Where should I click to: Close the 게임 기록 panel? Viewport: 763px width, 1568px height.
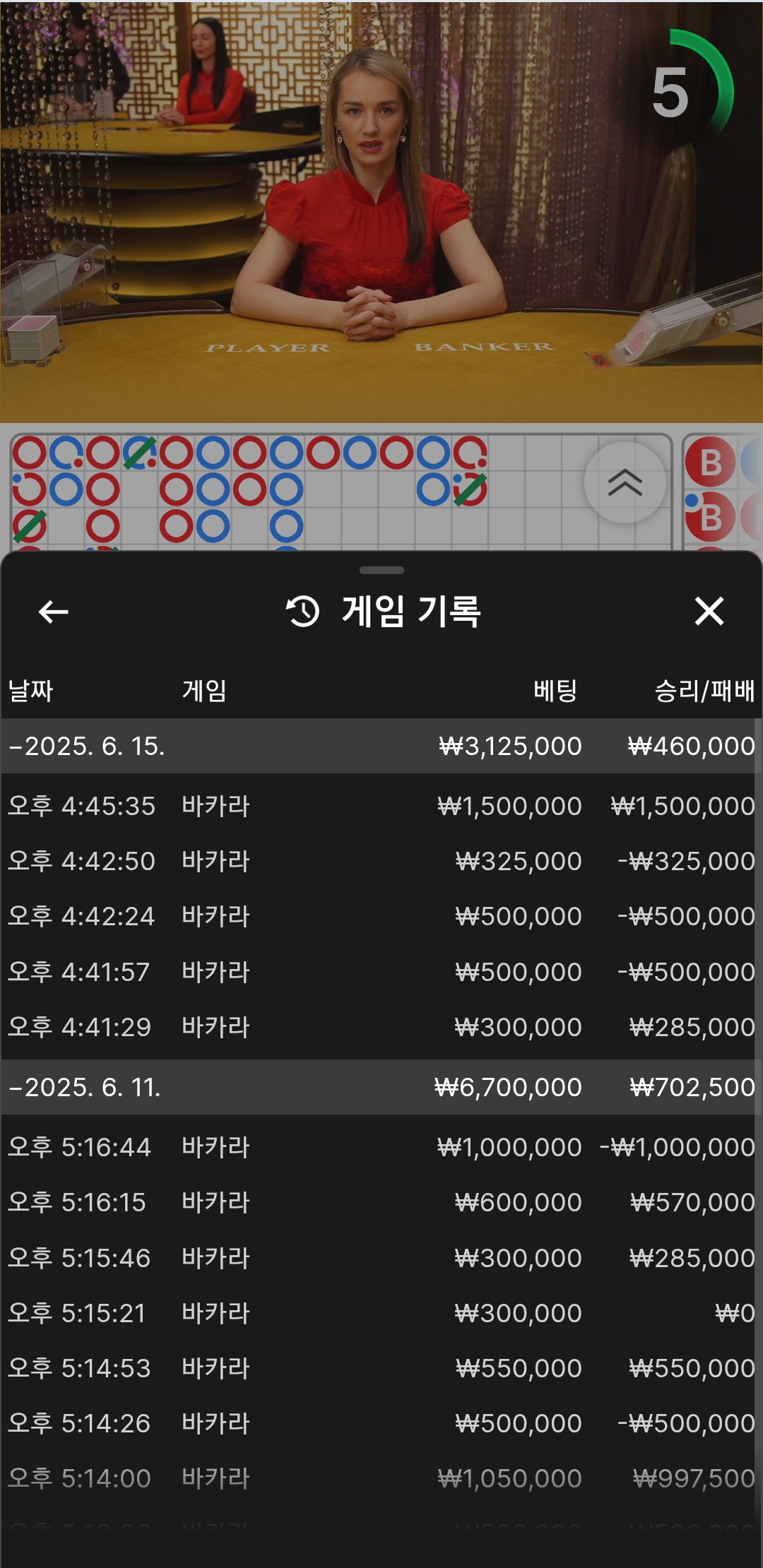(x=709, y=612)
